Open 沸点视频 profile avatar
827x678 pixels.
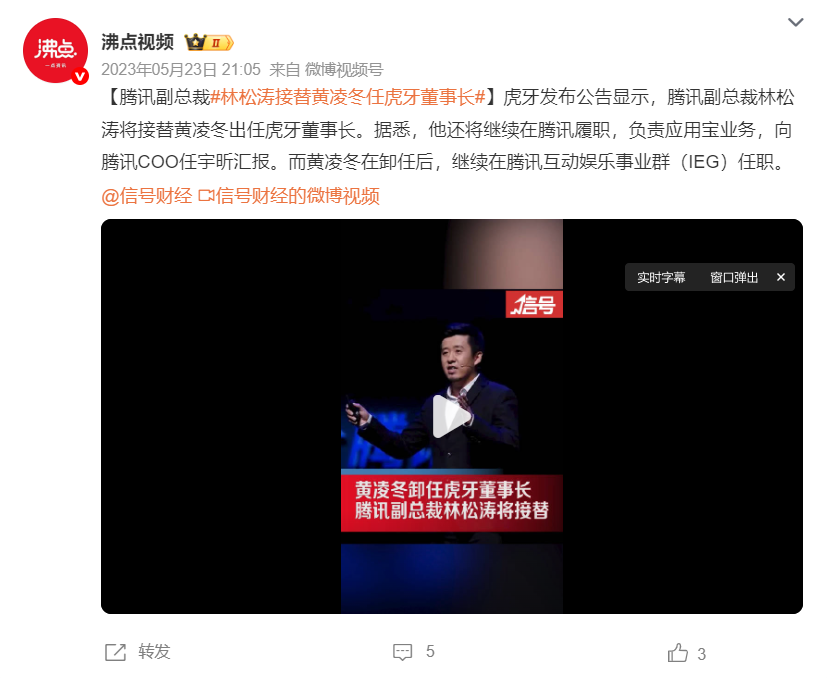[56, 51]
